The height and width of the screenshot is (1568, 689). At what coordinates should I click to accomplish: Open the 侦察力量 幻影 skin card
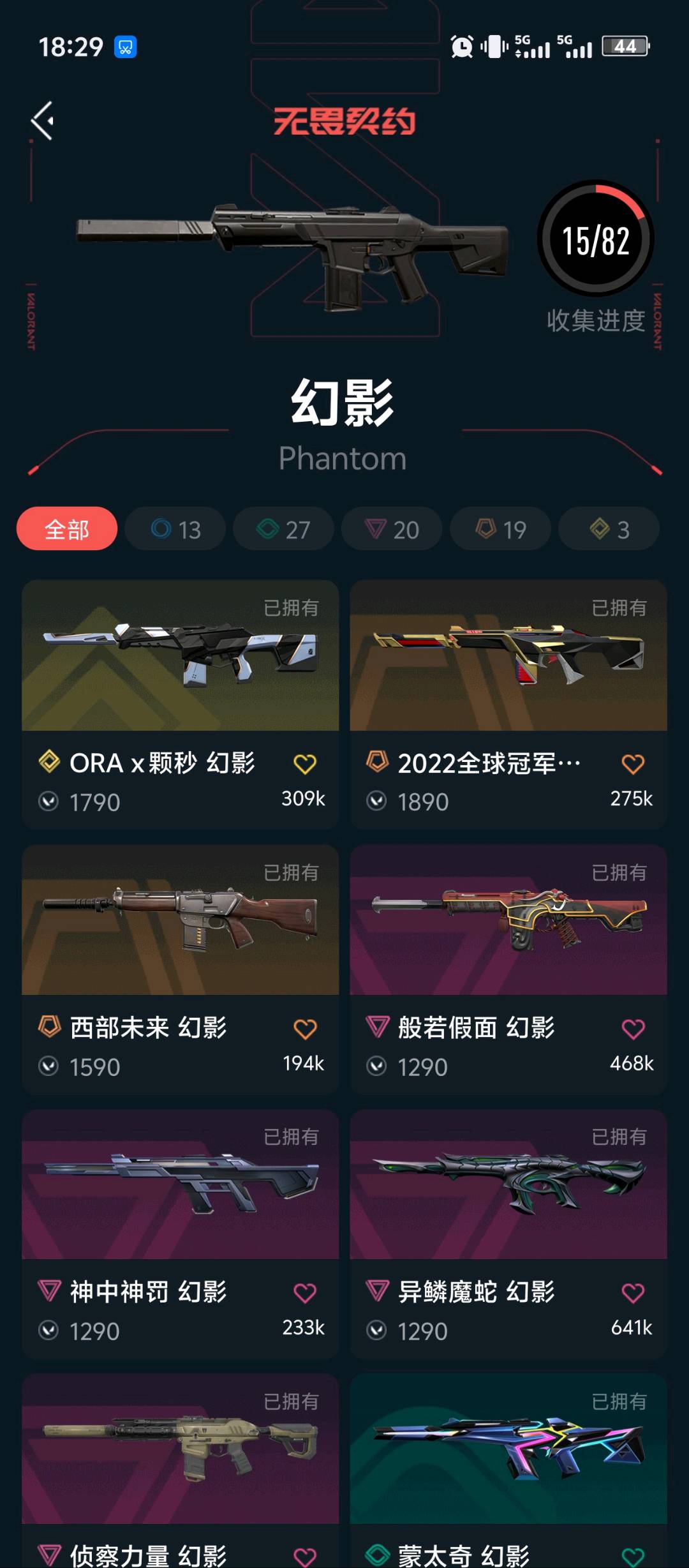[180, 1452]
